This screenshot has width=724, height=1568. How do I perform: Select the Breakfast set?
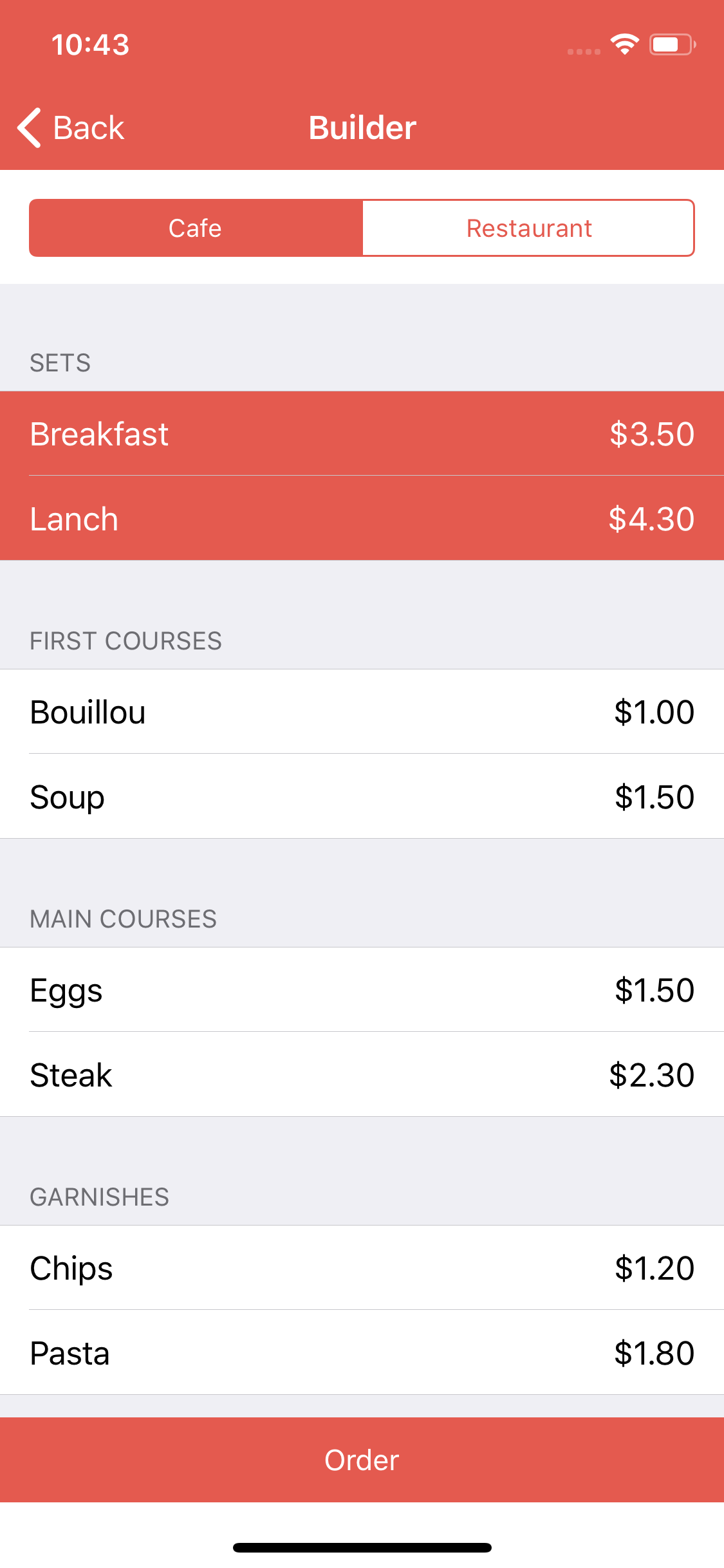tap(362, 434)
